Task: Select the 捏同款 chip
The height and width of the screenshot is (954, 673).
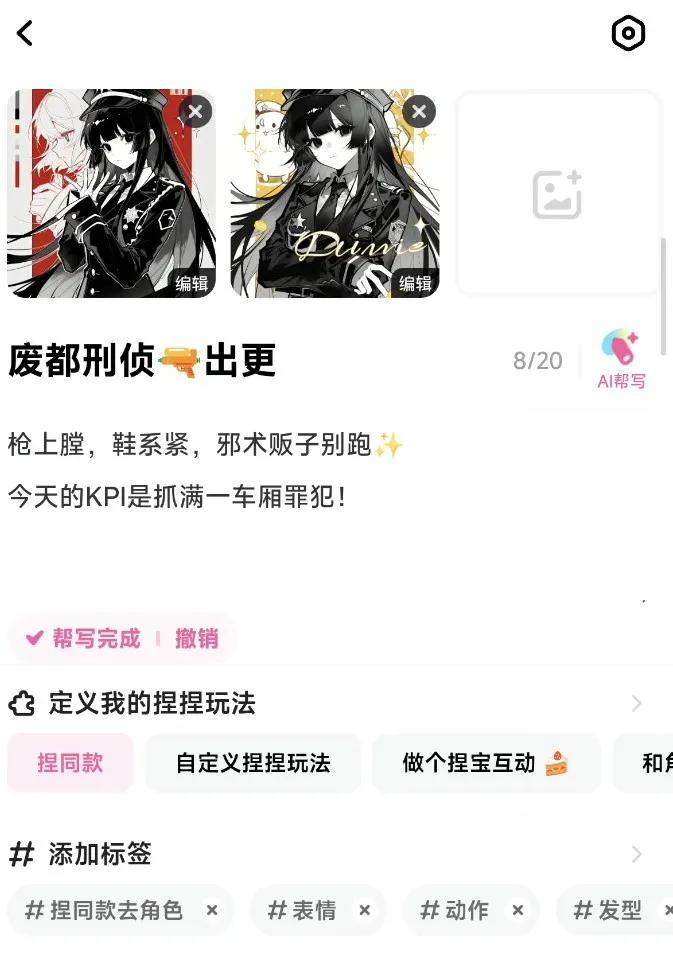Action: (70, 763)
